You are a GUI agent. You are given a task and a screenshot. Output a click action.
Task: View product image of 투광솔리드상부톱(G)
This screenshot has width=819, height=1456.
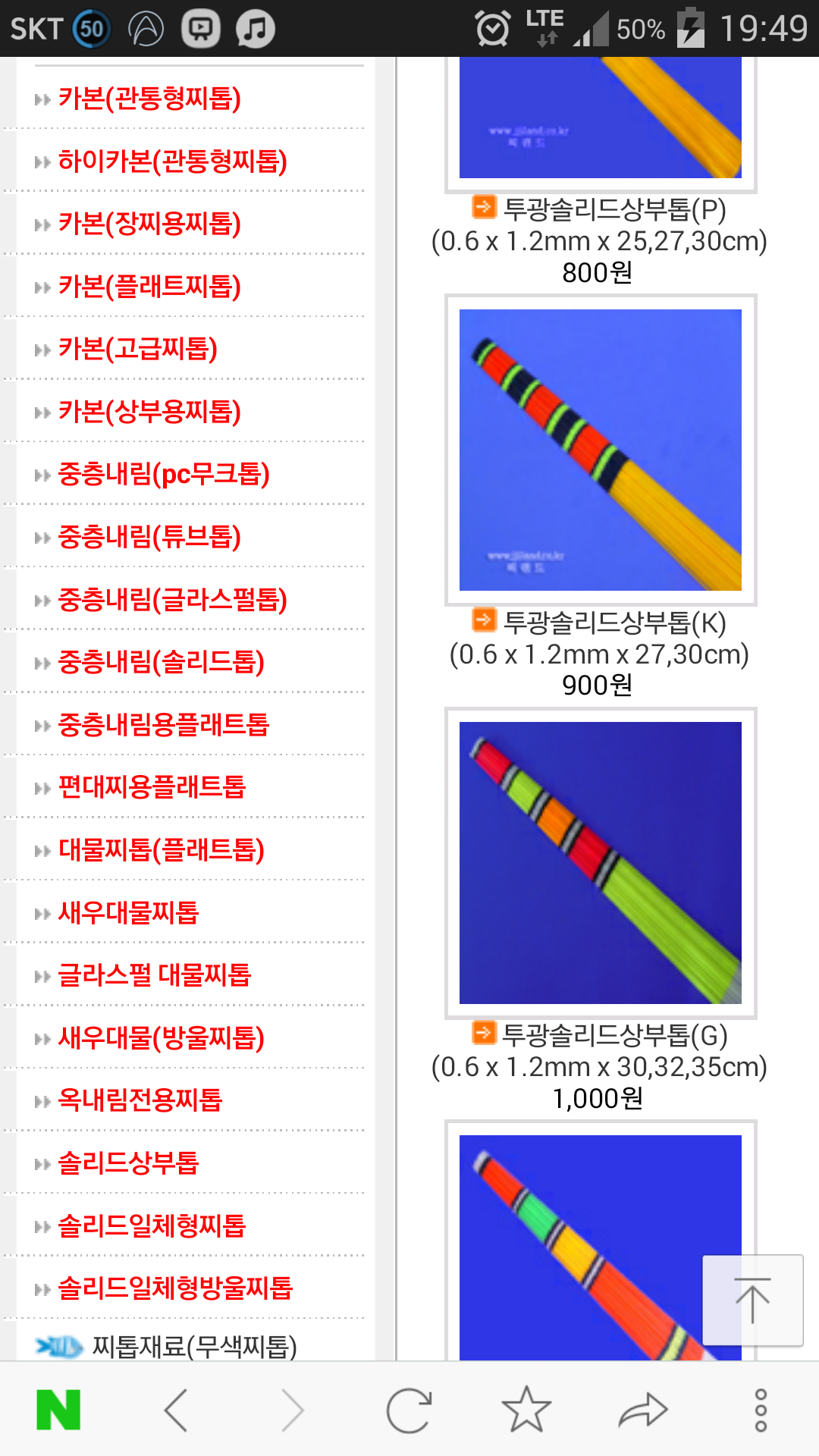(600, 862)
